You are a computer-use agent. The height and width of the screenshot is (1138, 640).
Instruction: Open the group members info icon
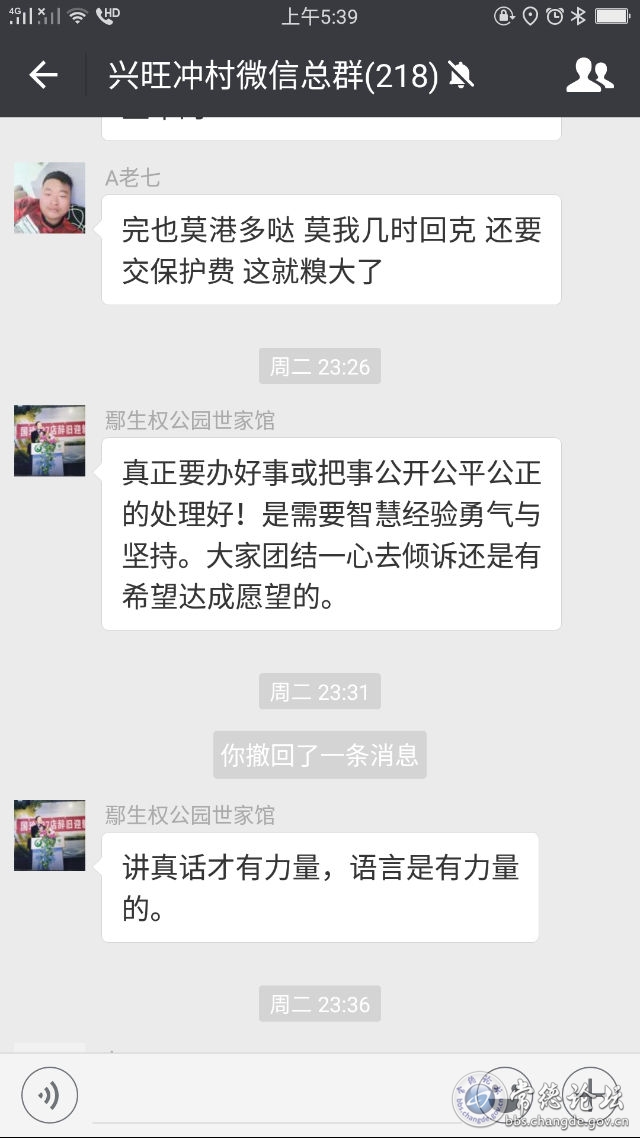589,75
